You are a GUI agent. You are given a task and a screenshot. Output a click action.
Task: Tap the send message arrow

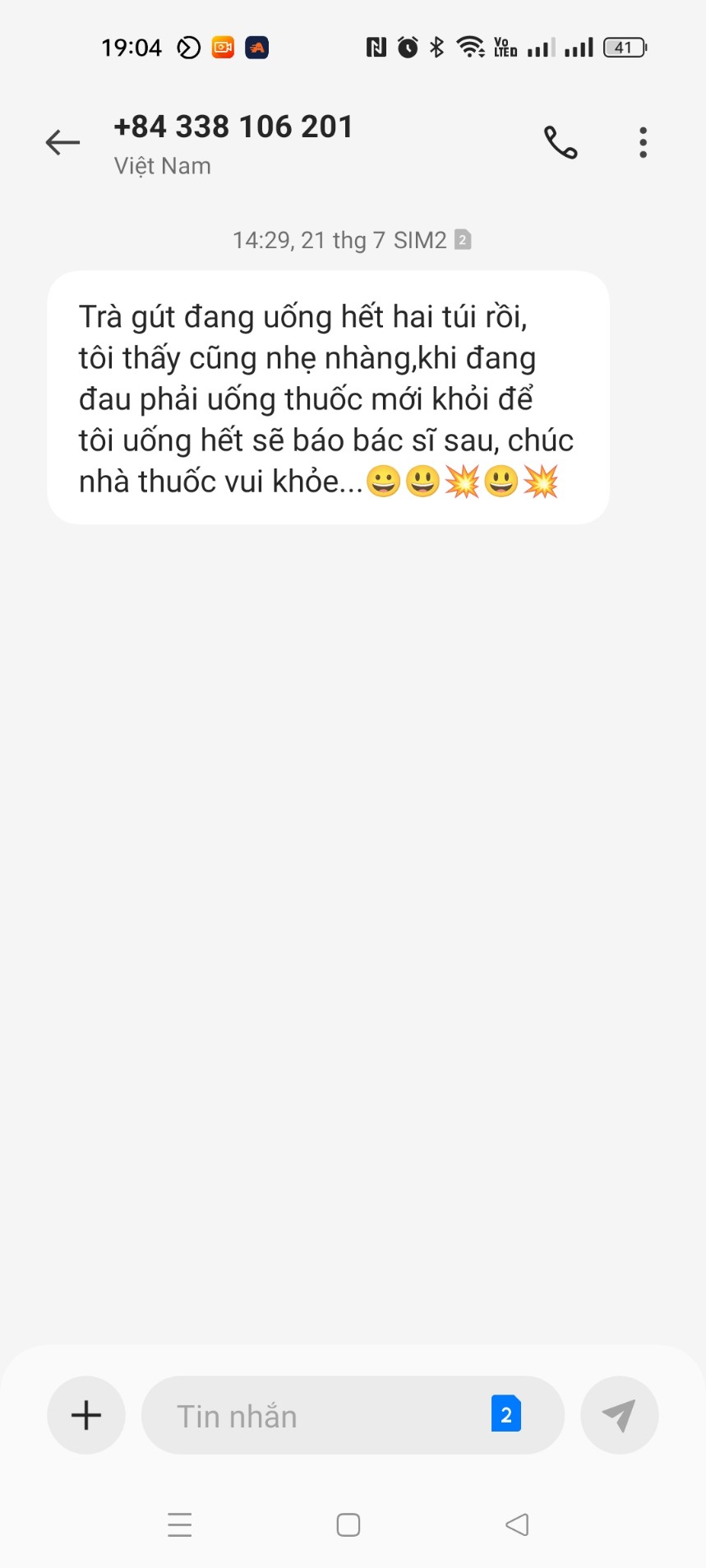click(x=619, y=1415)
